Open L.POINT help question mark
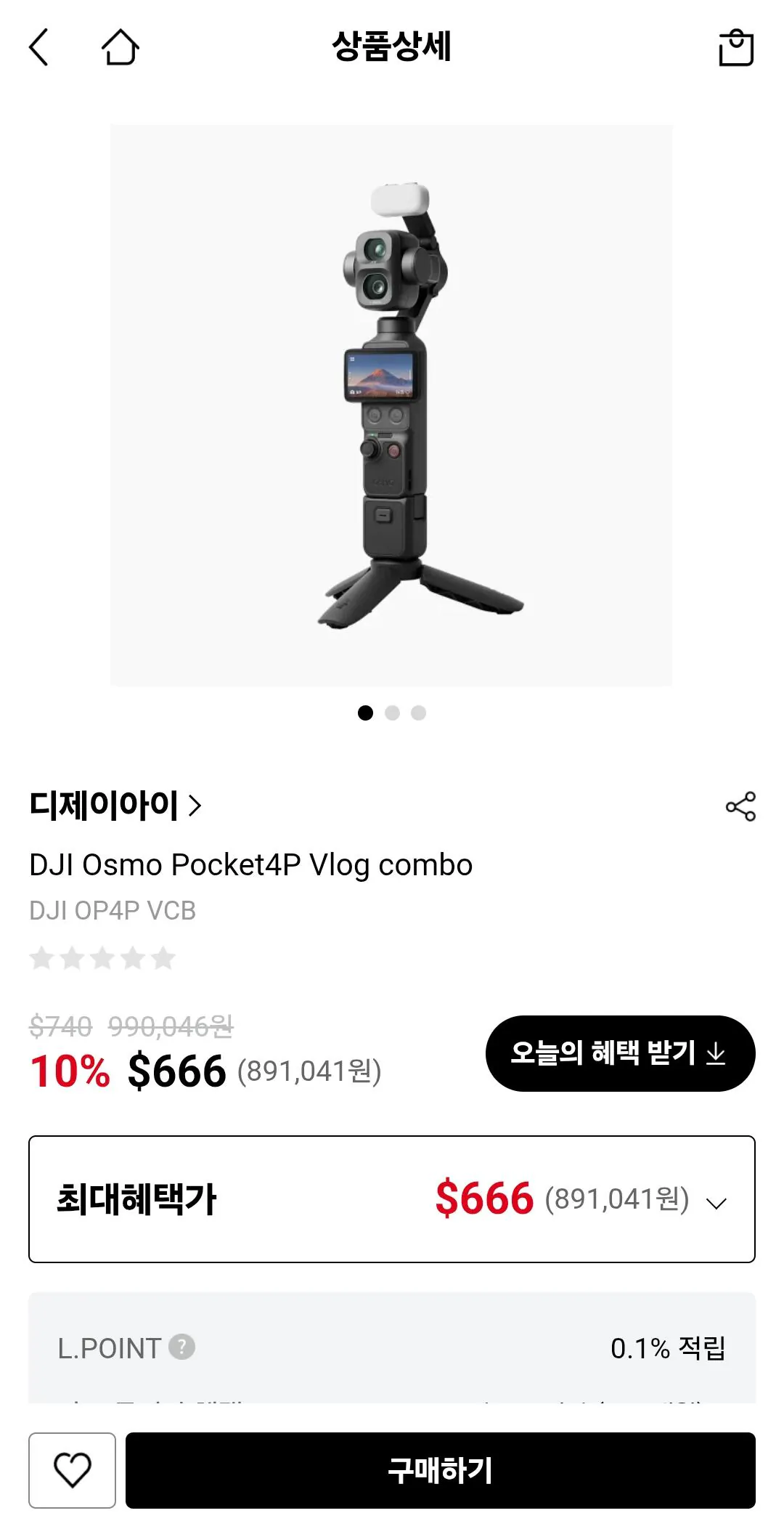This screenshot has width=784, height=1537. (x=181, y=1347)
